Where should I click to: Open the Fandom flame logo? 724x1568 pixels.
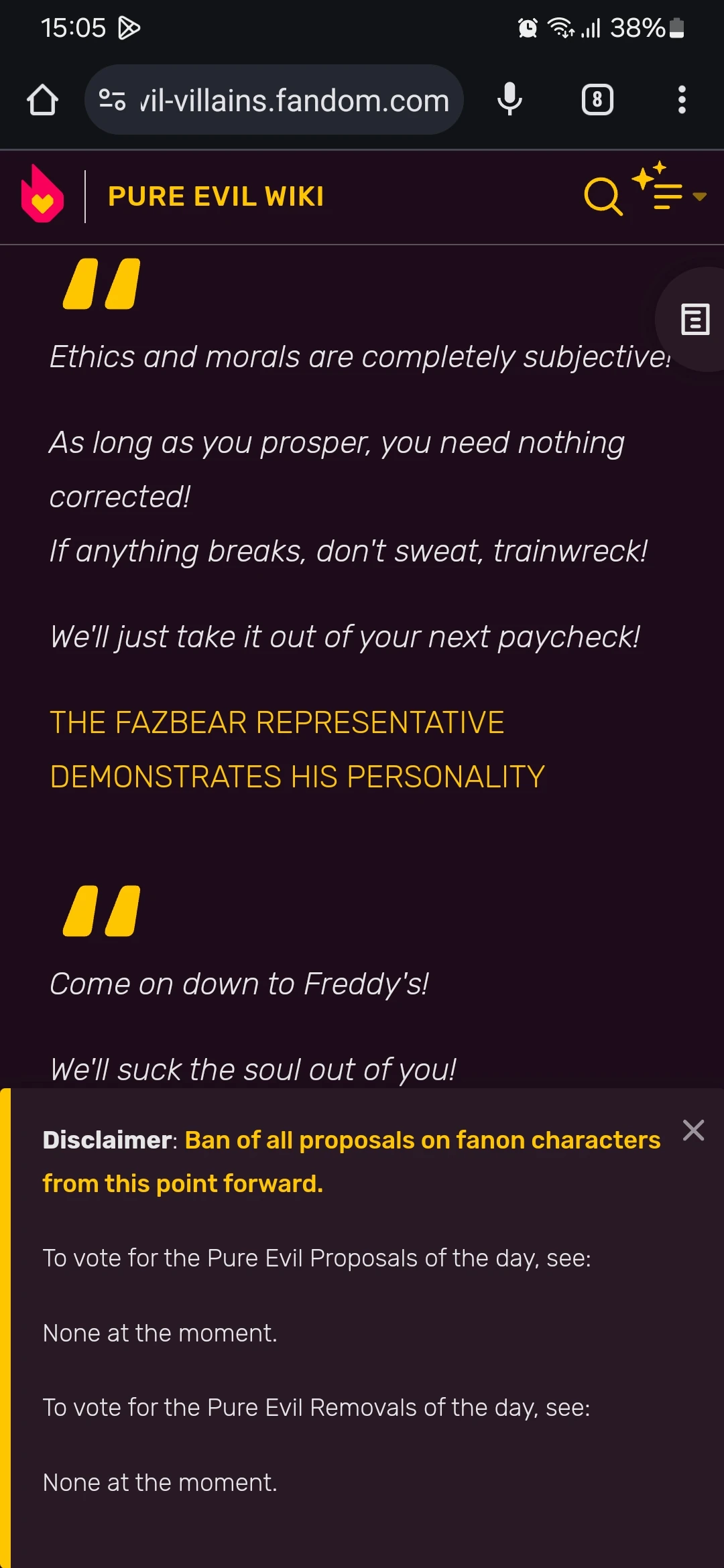42,195
